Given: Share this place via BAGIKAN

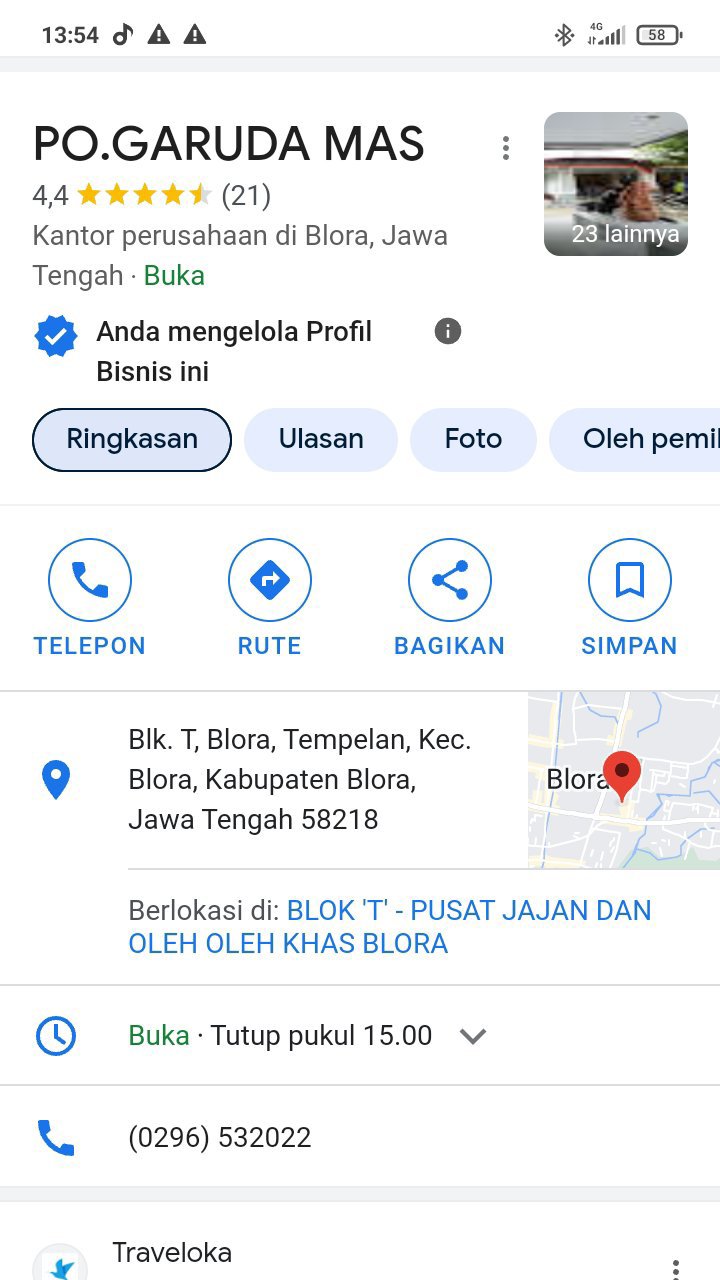Looking at the screenshot, I should point(450,598).
